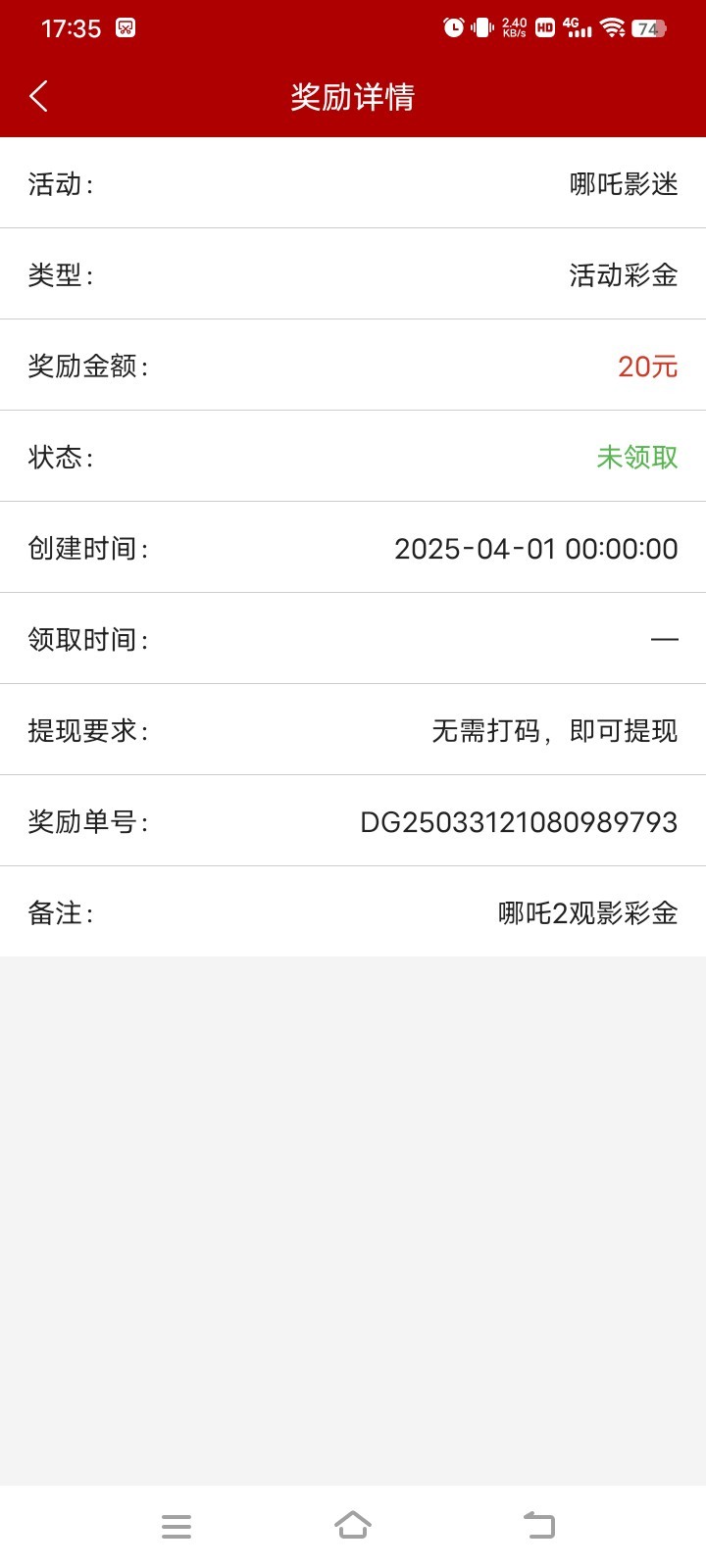Go back from the 奖励详情 page
Image resolution: width=706 pixels, height=1568 pixels.
pos(39,96)
